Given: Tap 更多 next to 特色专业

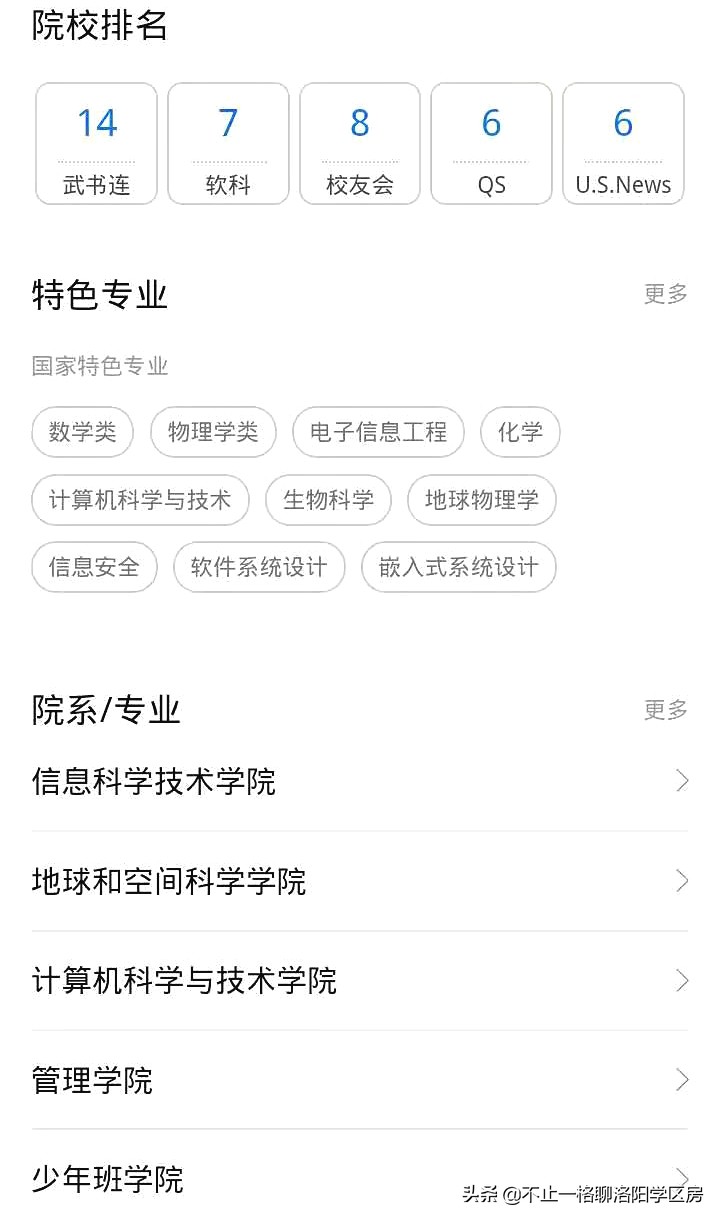Looking at the screenshot, I should (x=664, y=294).
